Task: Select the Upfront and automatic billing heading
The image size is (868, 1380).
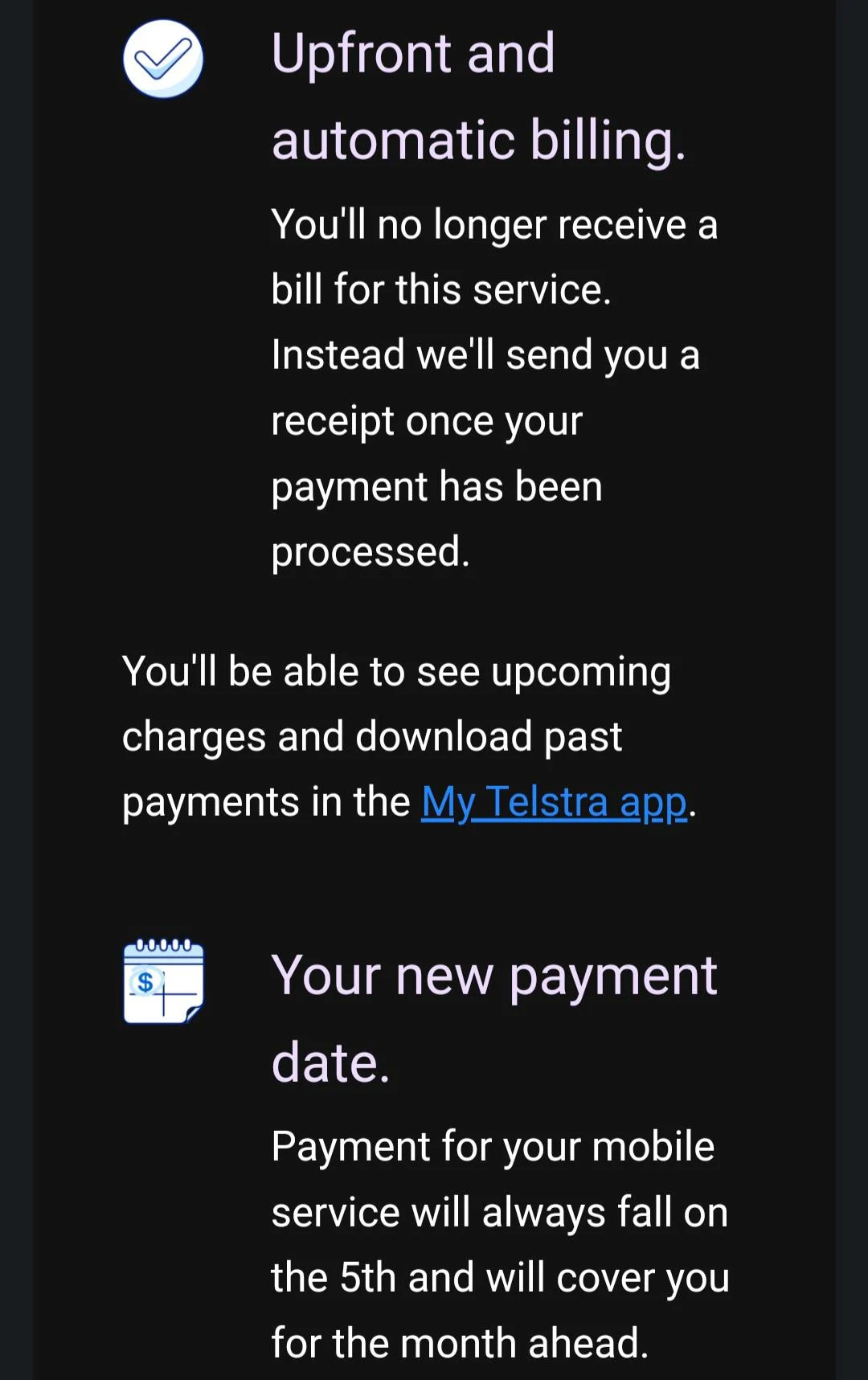Action: click(x=480, y=95)
